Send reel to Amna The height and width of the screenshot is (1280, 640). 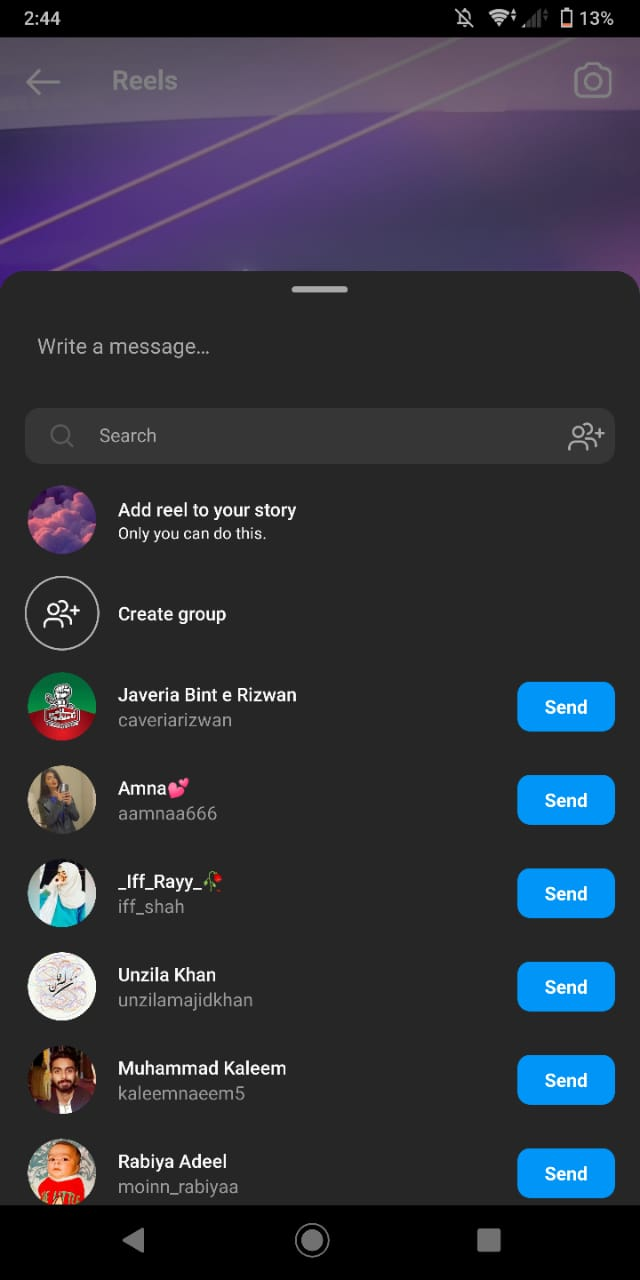tap(565, 800)
